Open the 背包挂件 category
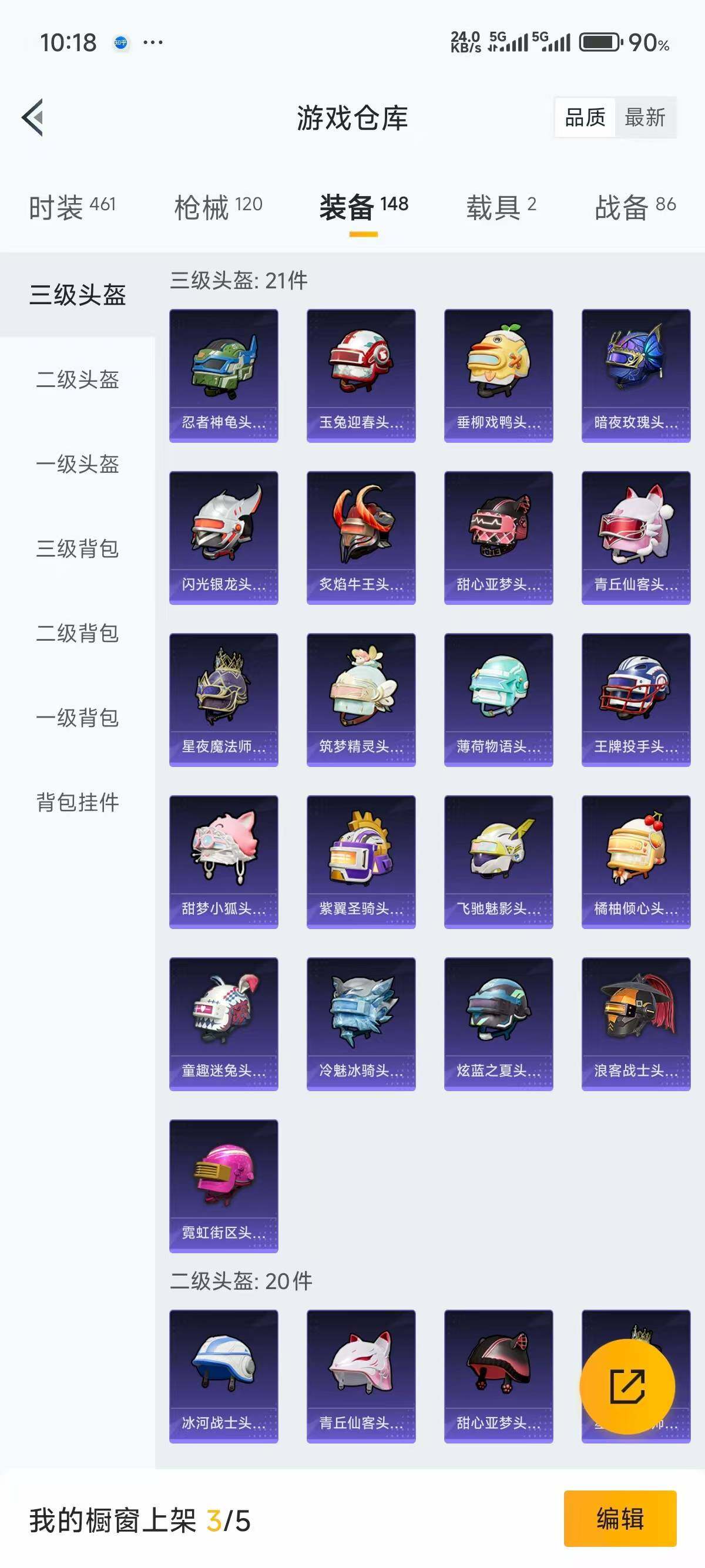705x1568 pixels. 78,802
